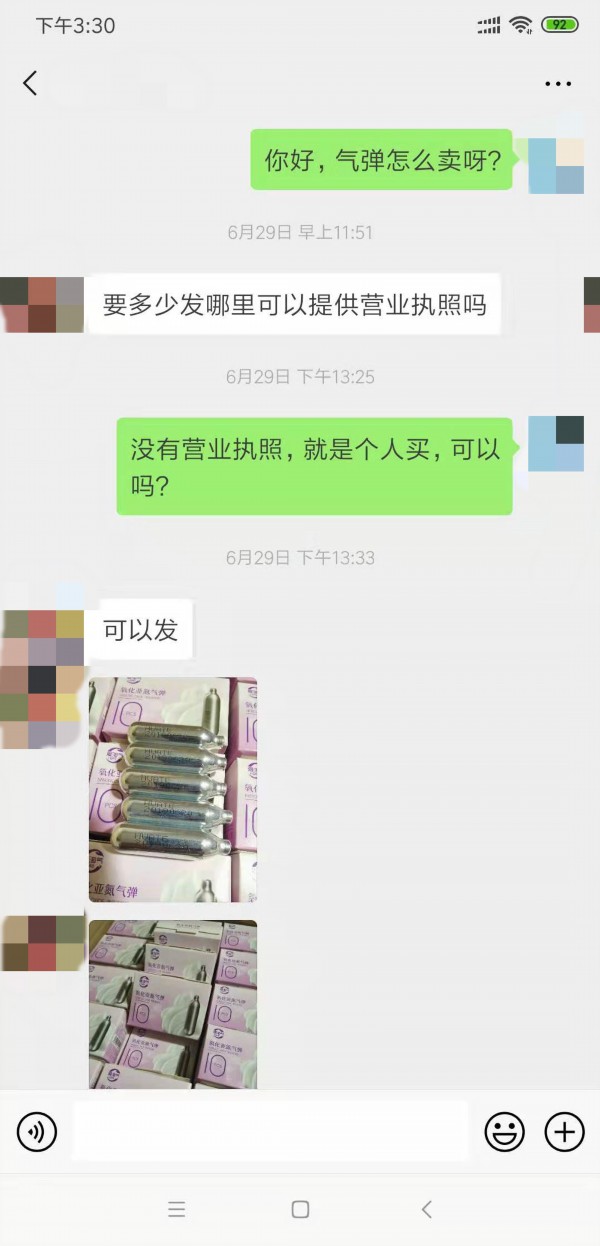Image resolution: width=600 pixels, height=1246 pixels.
Task: Switch to voice message input
Action: tap(37, 1132)
